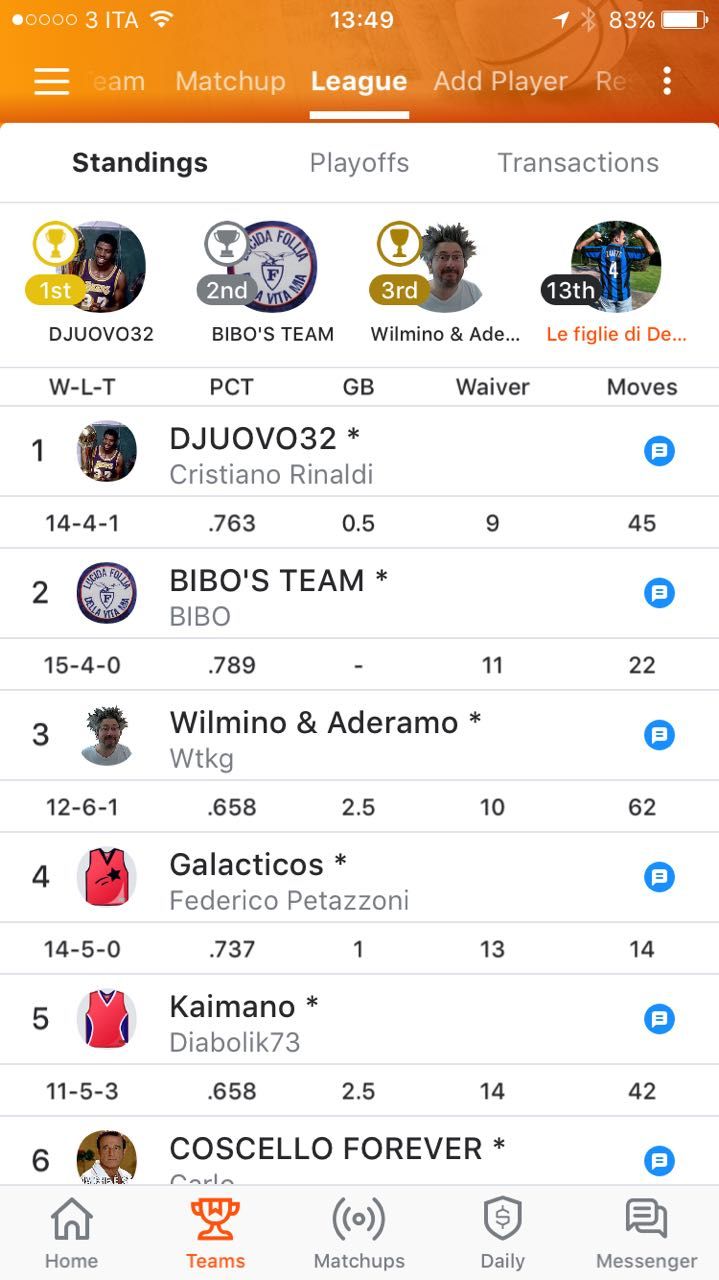Screen dimensions: 719x1280
Task: Open Messenger from bottom bar
Action: (646, 1233)
